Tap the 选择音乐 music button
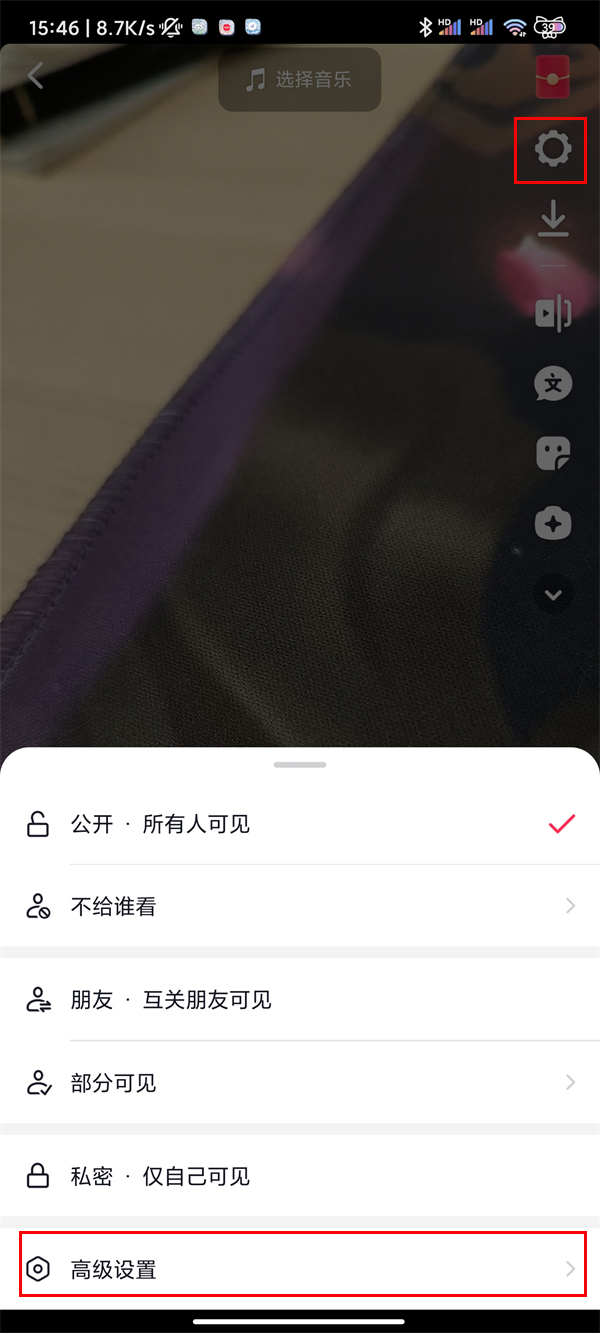 point(300,79)
